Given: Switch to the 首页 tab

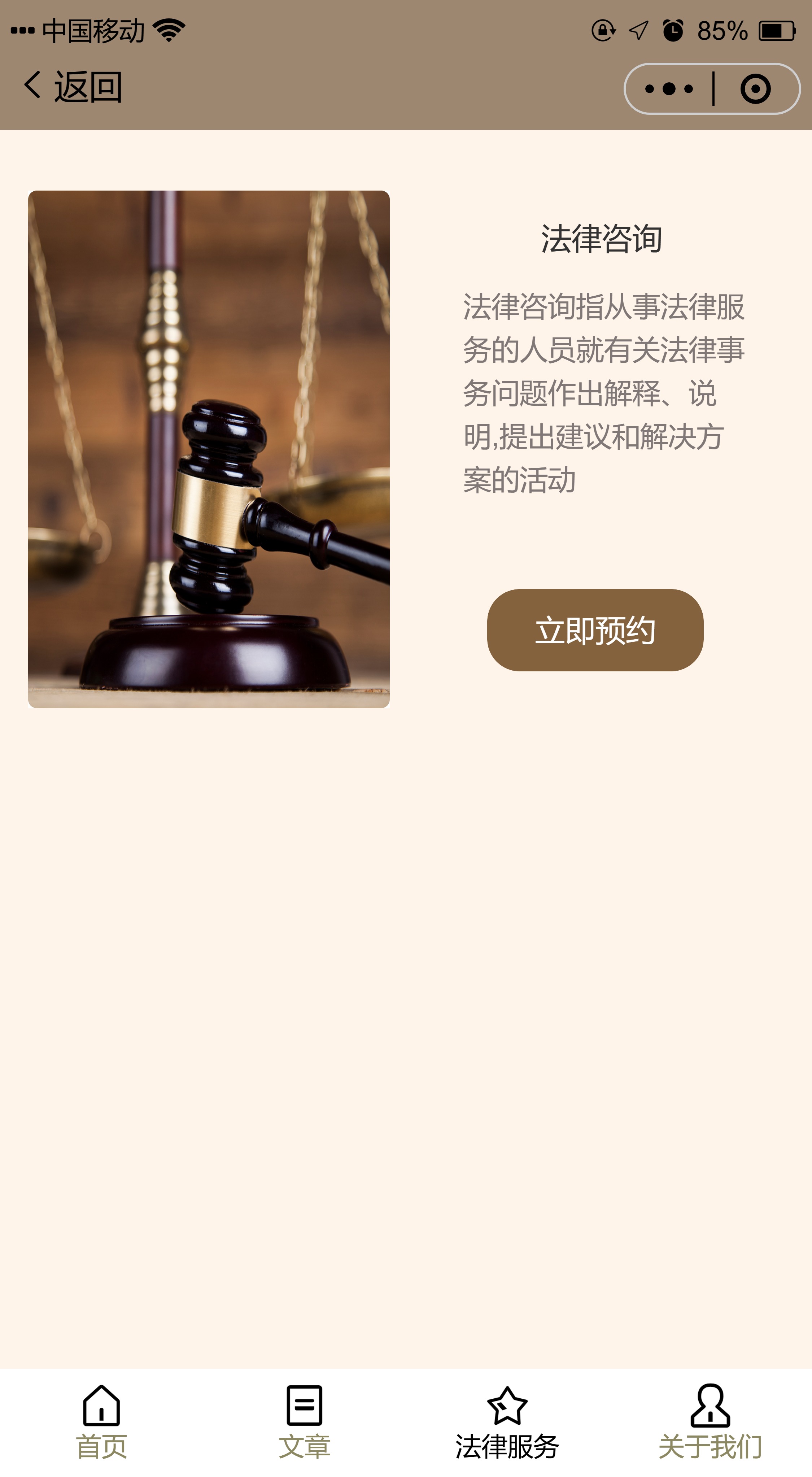Looking at the screenshot, I should (101, 1422).
